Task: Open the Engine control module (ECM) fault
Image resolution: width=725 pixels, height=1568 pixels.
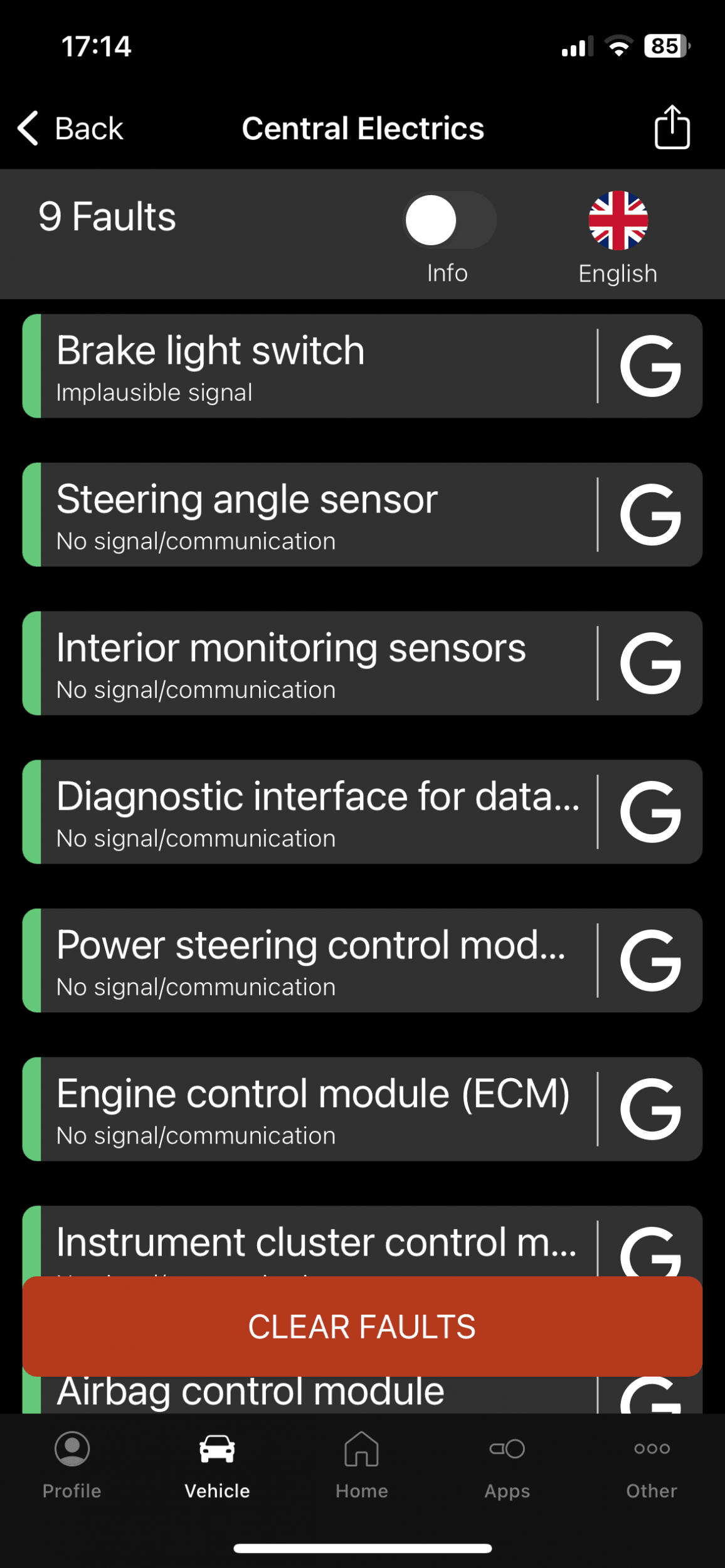Action: coord(310,1110)
